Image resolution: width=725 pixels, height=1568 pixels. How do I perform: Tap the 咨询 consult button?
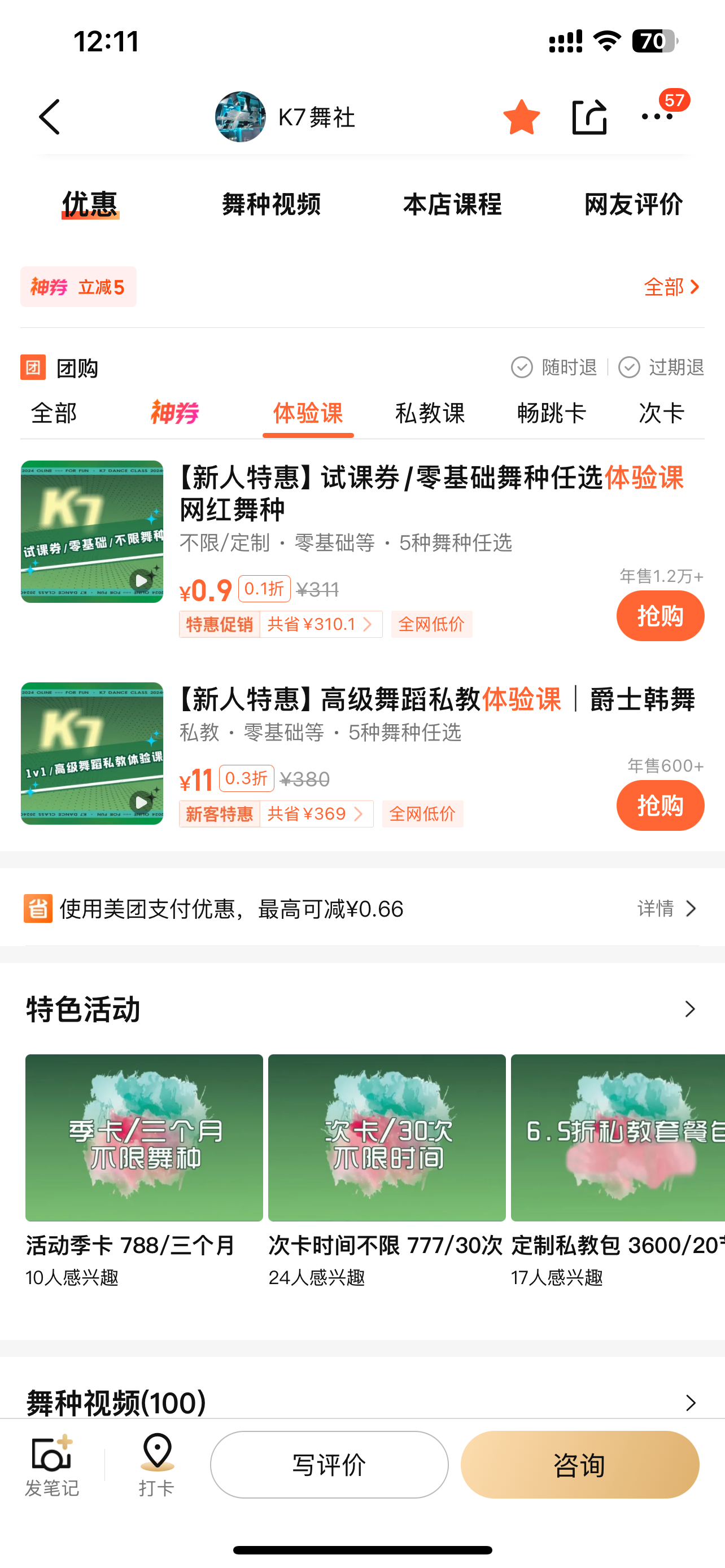coord(579,1465)
